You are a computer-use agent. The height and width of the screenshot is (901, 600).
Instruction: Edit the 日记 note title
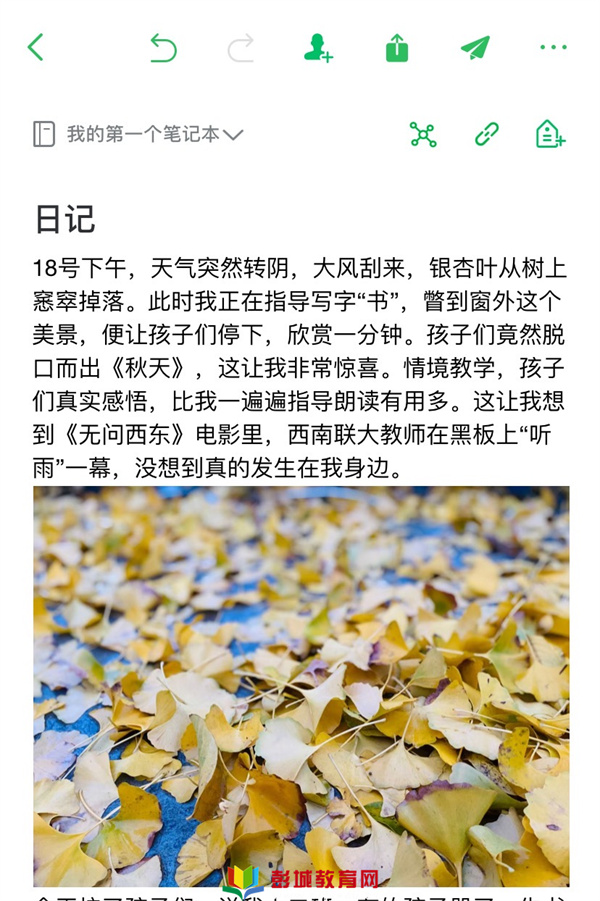pos(65,217)
